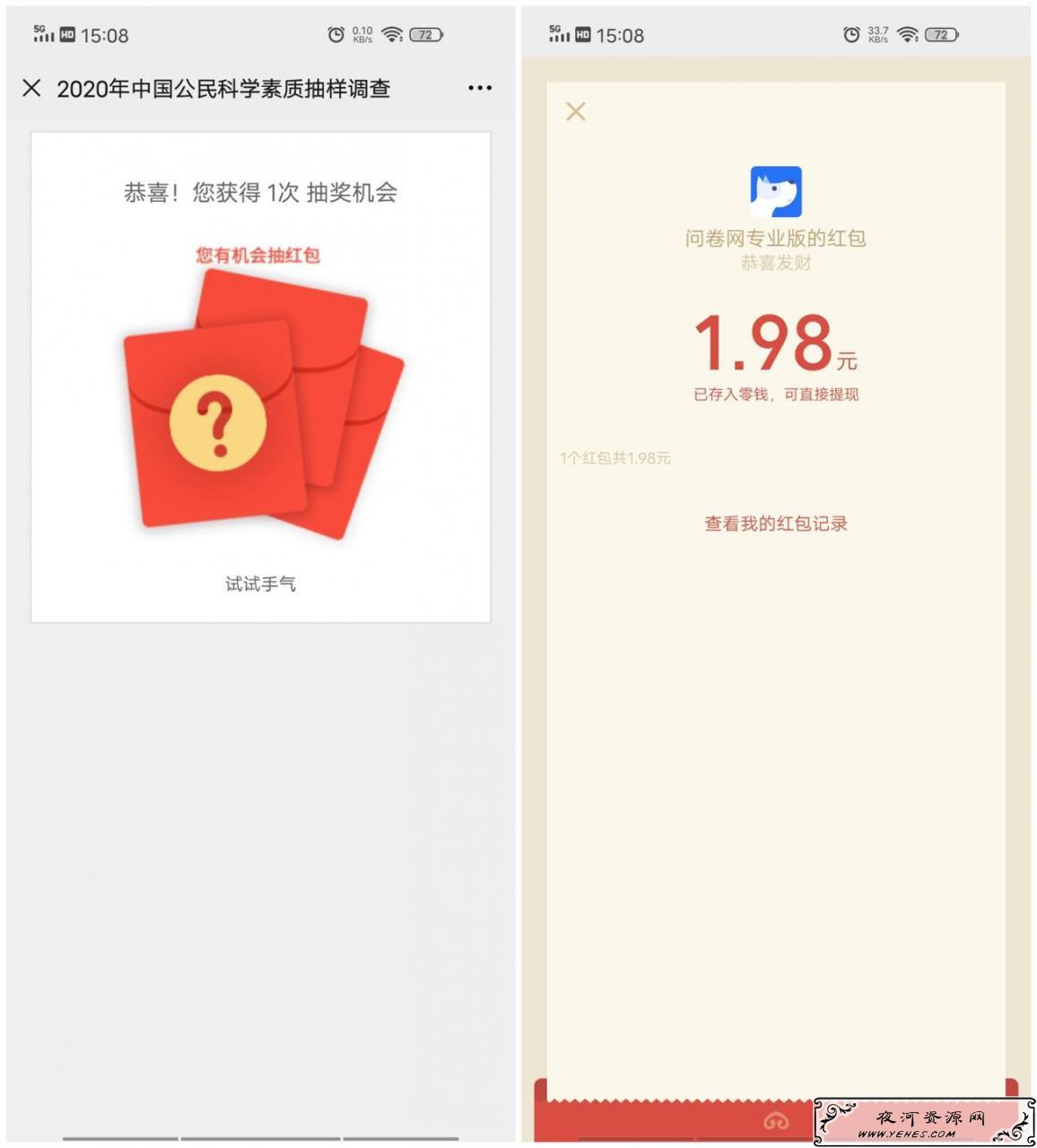Close the 2020年中国公民科学素质抽样调查 page
This screenshot has height=1148, width=1037.
click(x=31, y=88)
